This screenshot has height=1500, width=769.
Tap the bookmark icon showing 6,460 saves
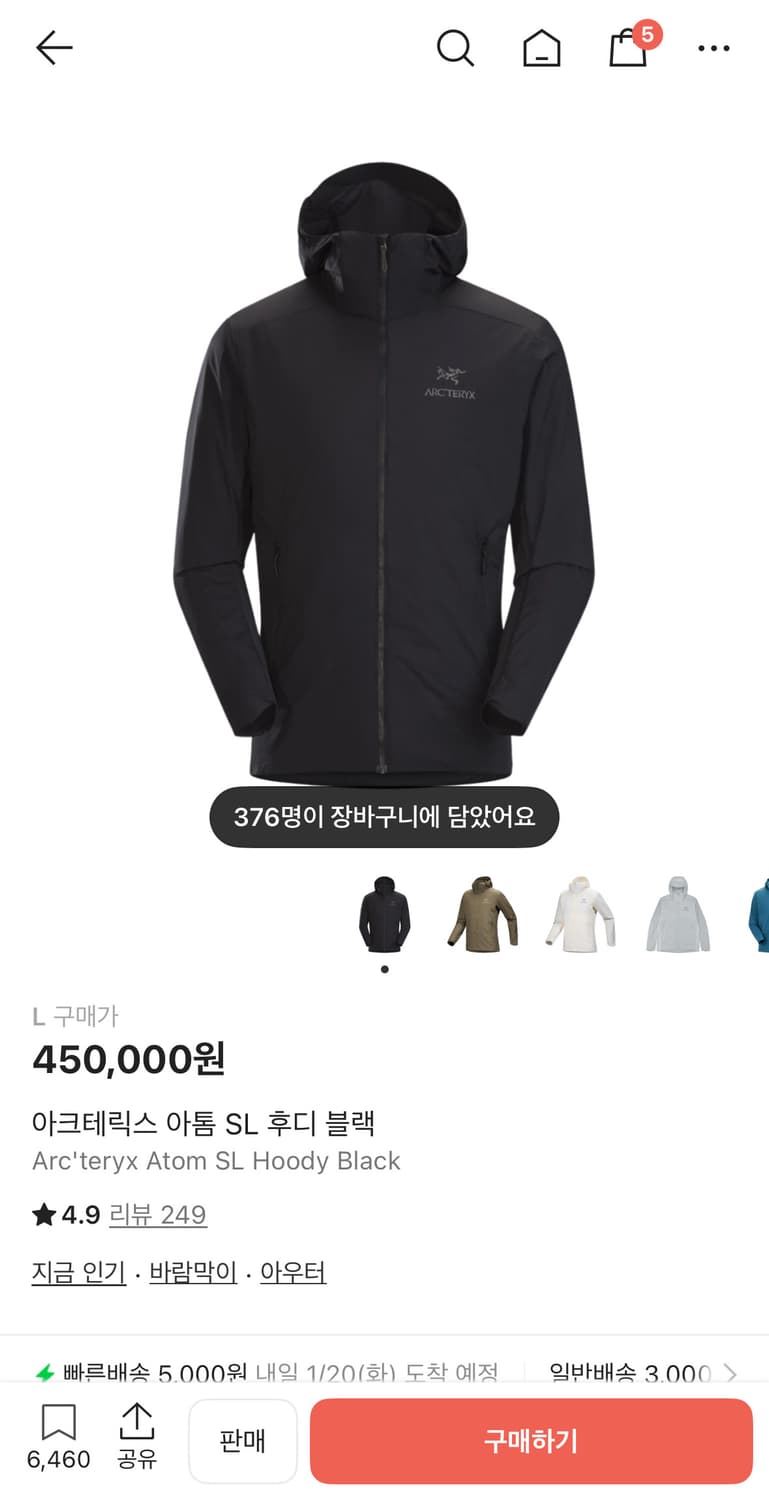(x=59, y=1434)
